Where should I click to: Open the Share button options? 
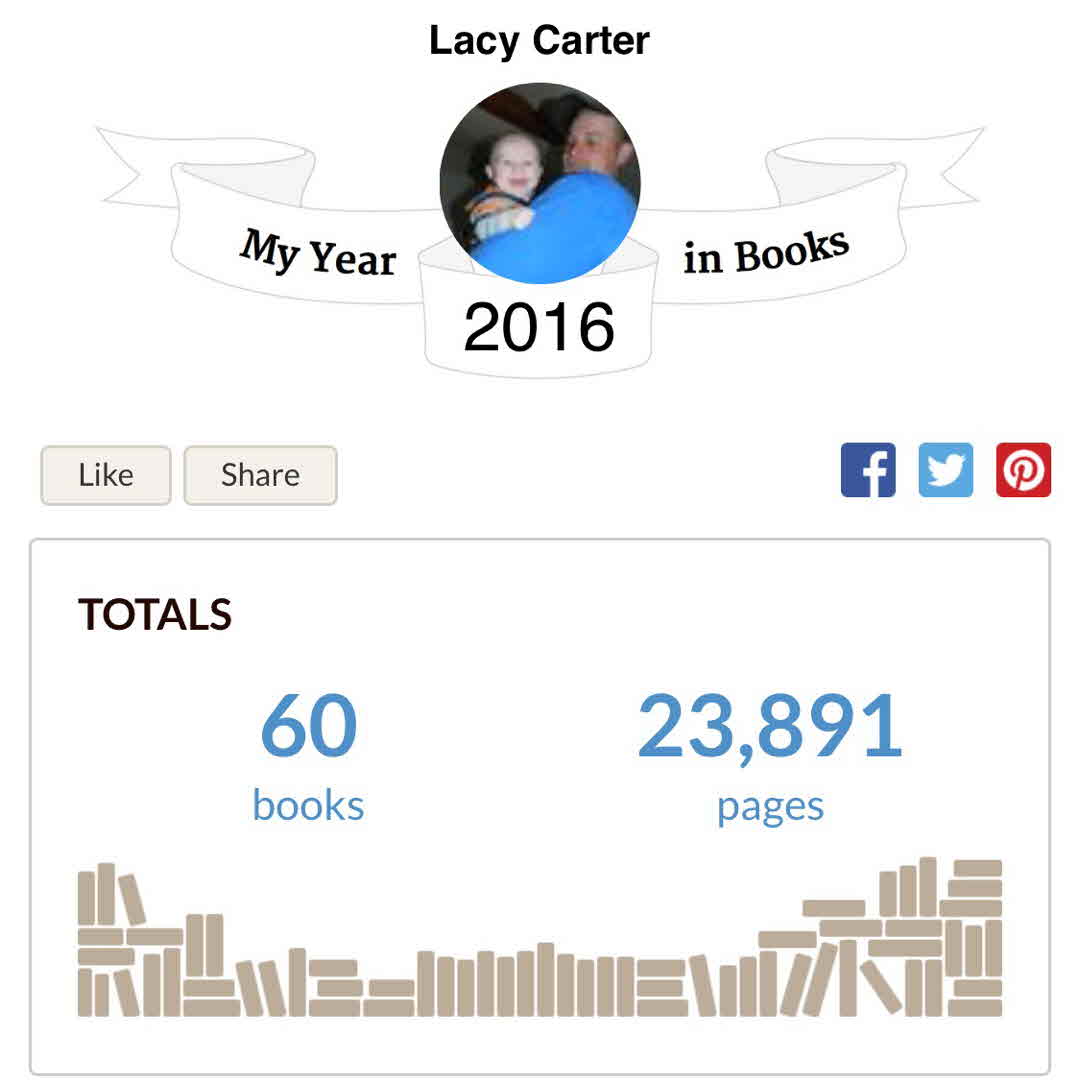pos(260,475)
